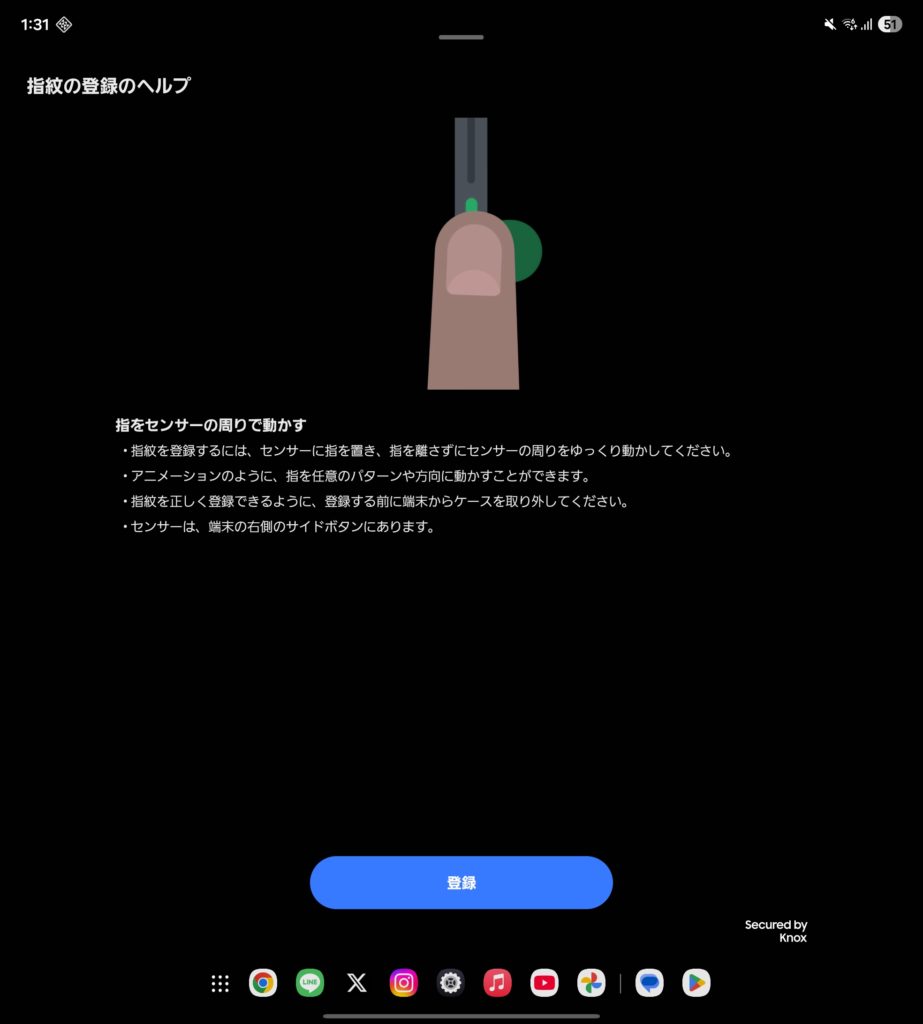Screen dimensions: 923x1024
Task: Open the app drawer grid icon
Action: click(220, 984)
